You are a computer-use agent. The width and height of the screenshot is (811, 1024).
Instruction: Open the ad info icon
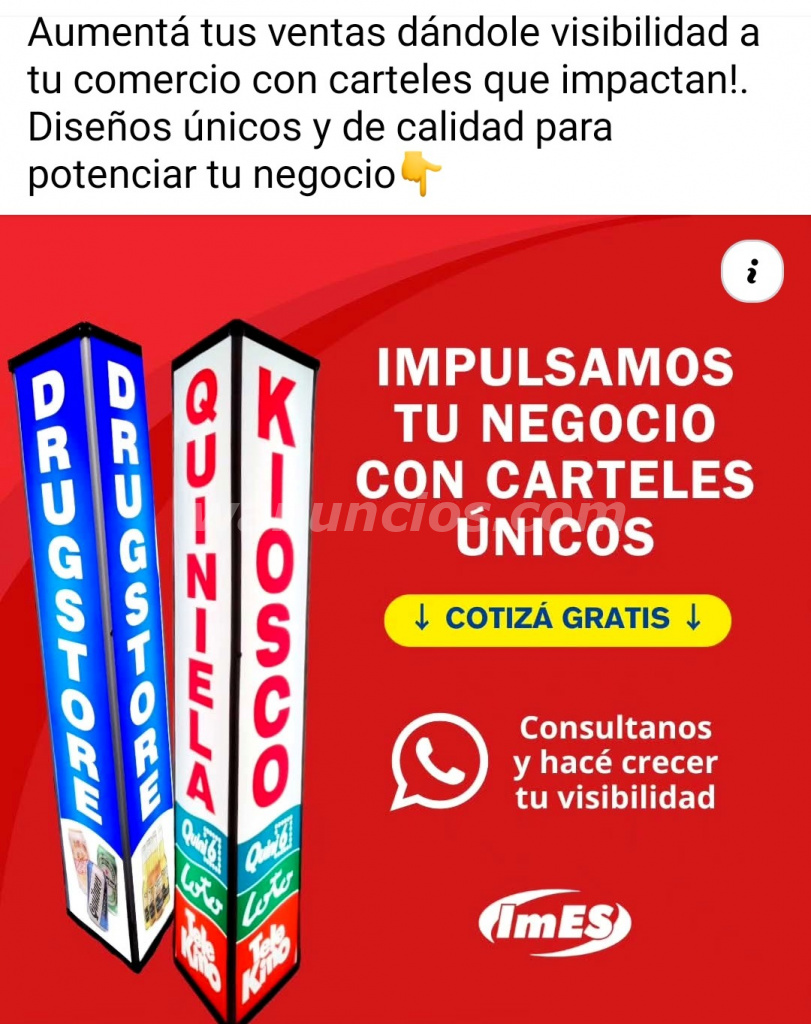(752, 272)
